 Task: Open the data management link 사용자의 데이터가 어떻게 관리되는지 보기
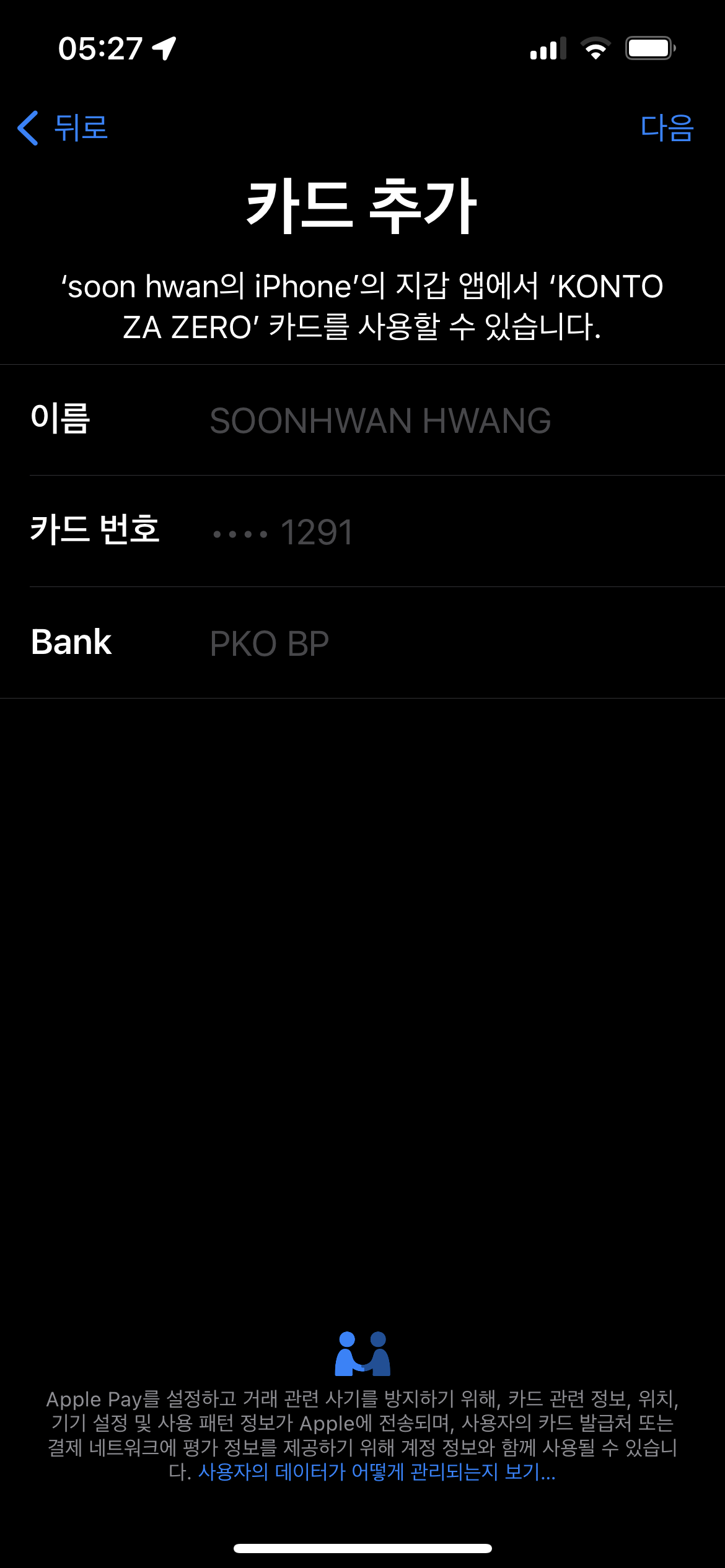[376, 1471]
